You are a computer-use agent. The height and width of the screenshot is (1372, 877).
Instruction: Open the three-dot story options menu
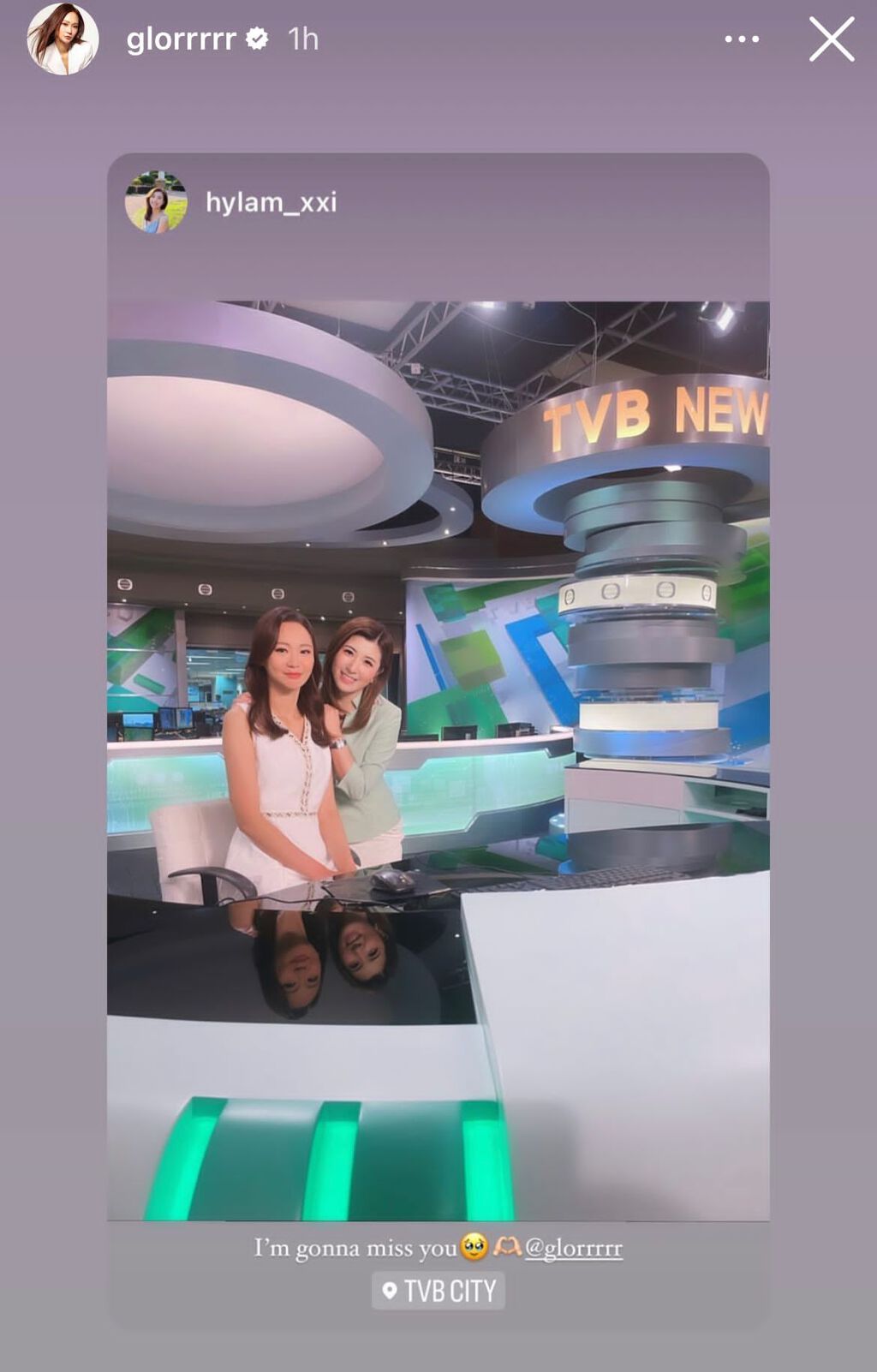[x=742, y=39]
